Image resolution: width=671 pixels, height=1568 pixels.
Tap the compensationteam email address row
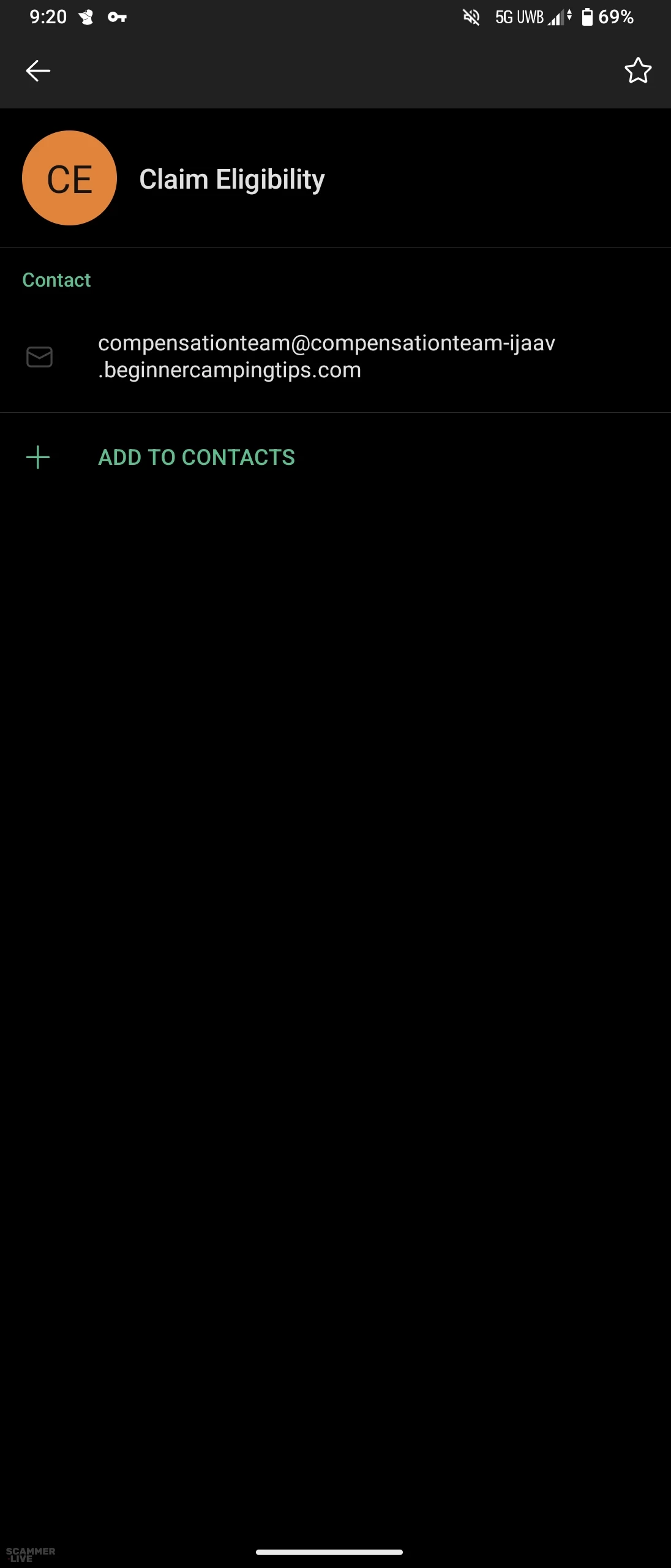click(326, 356)
